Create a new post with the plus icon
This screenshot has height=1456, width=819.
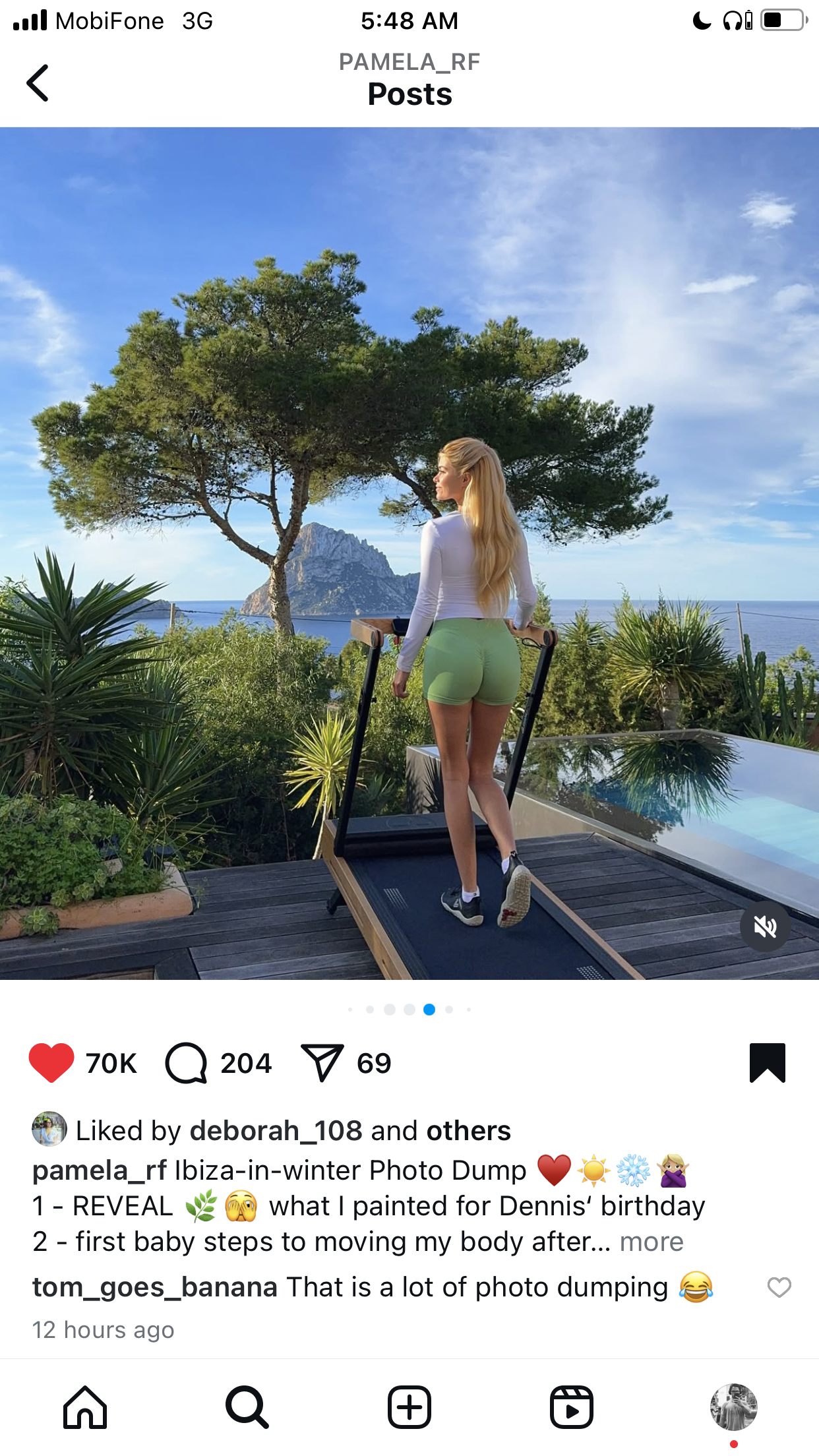tap(409, 1407)
